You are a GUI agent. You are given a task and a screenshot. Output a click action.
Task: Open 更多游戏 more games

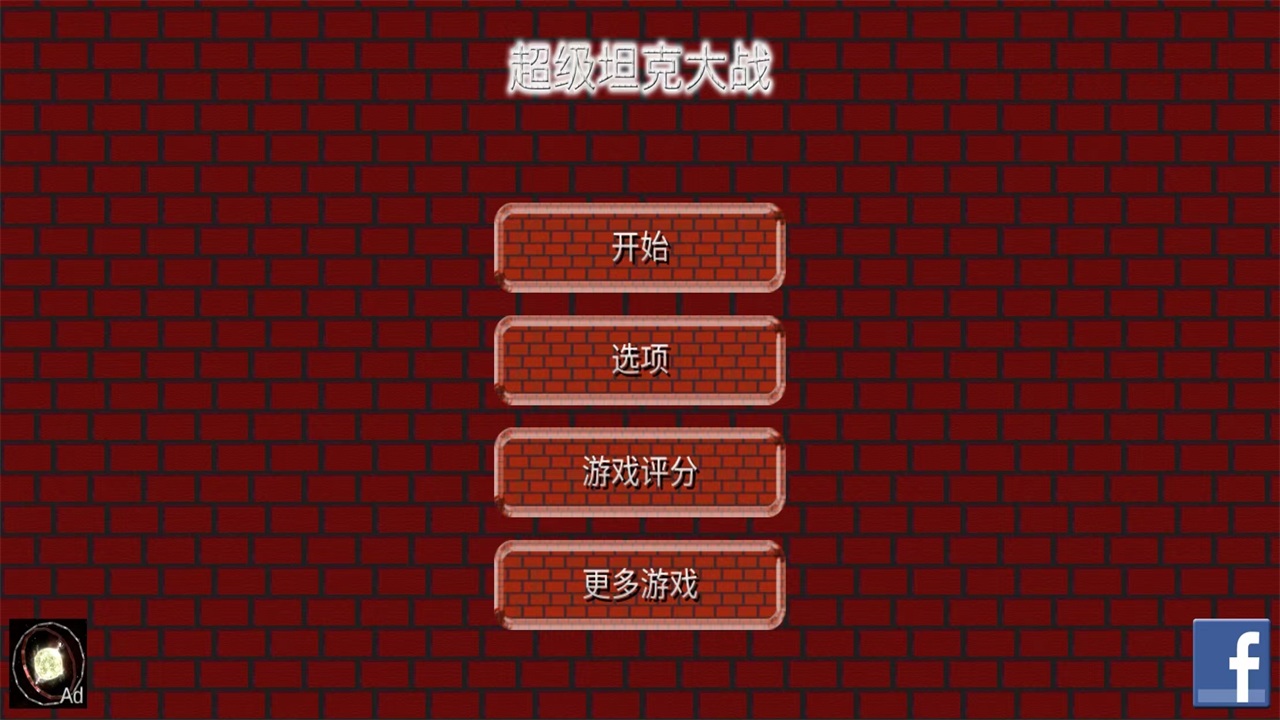[640, 585]
